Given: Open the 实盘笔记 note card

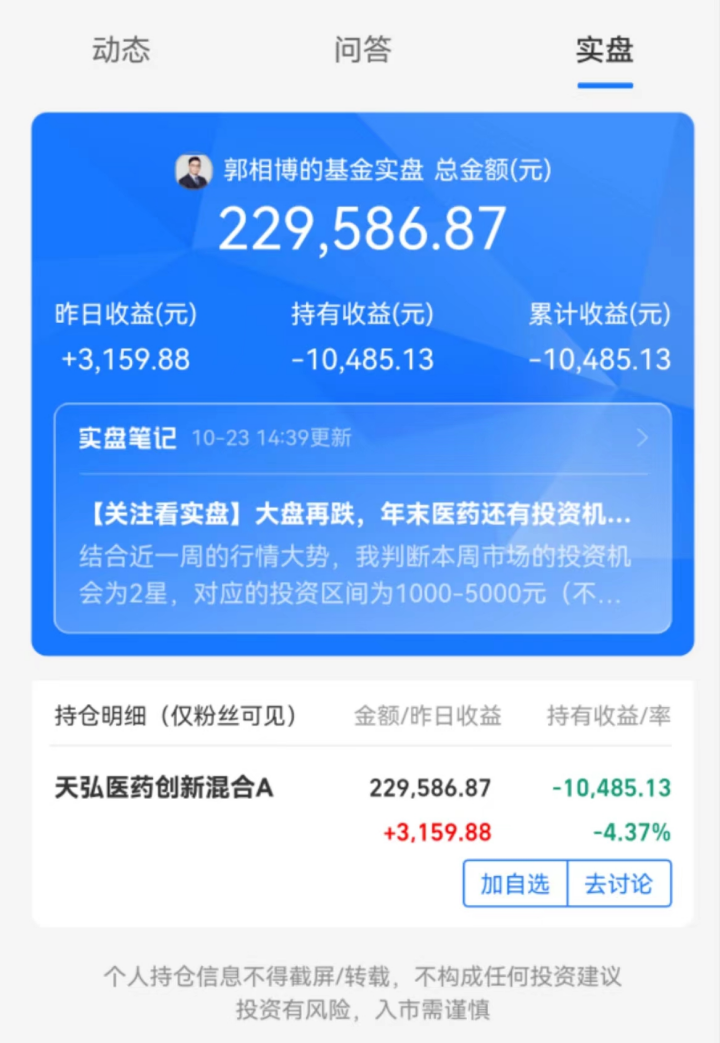Looking at the screenshot, I should [x=362, y=518].
